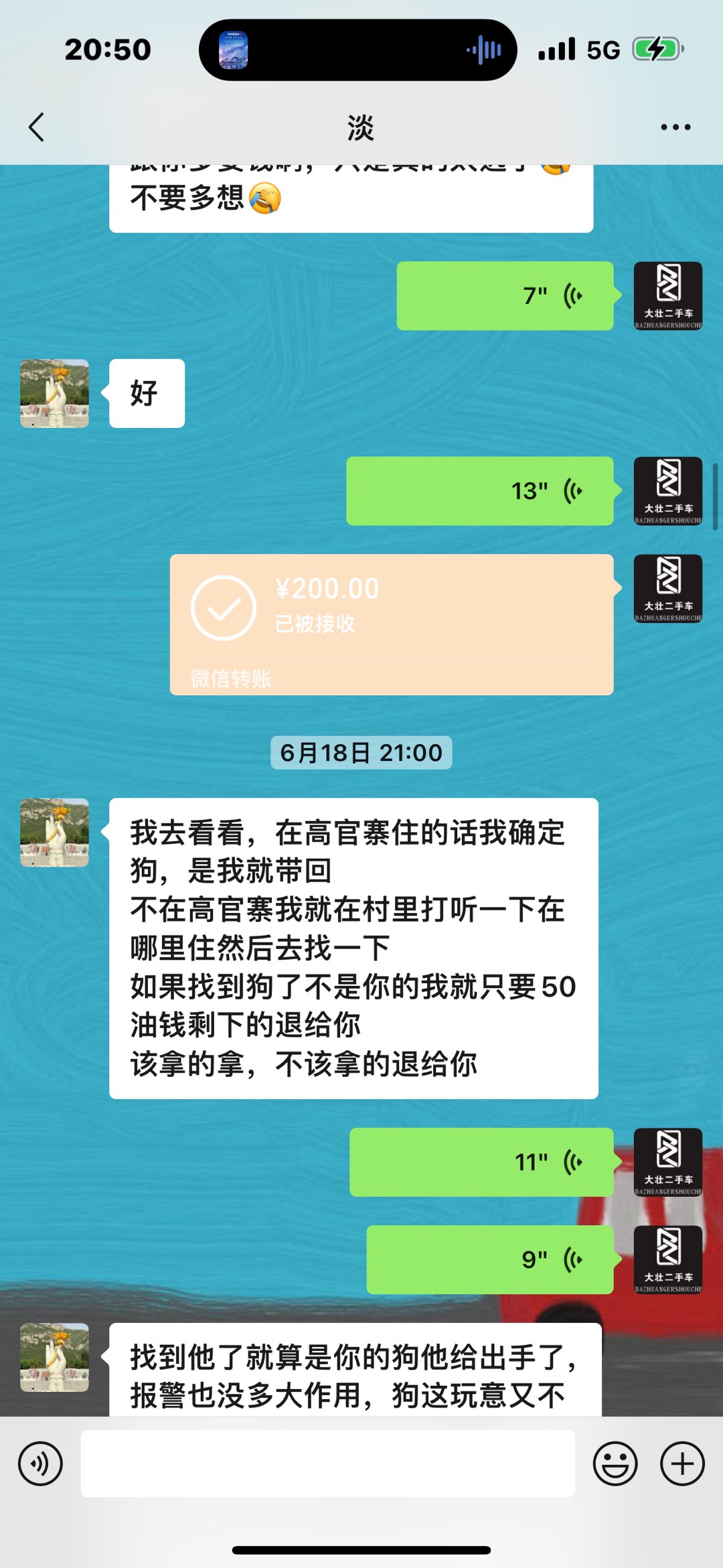Play the 11" voice message
Image resolution: width=723 pixels, height=1568 pixels.
click(x=481, y=1162)
